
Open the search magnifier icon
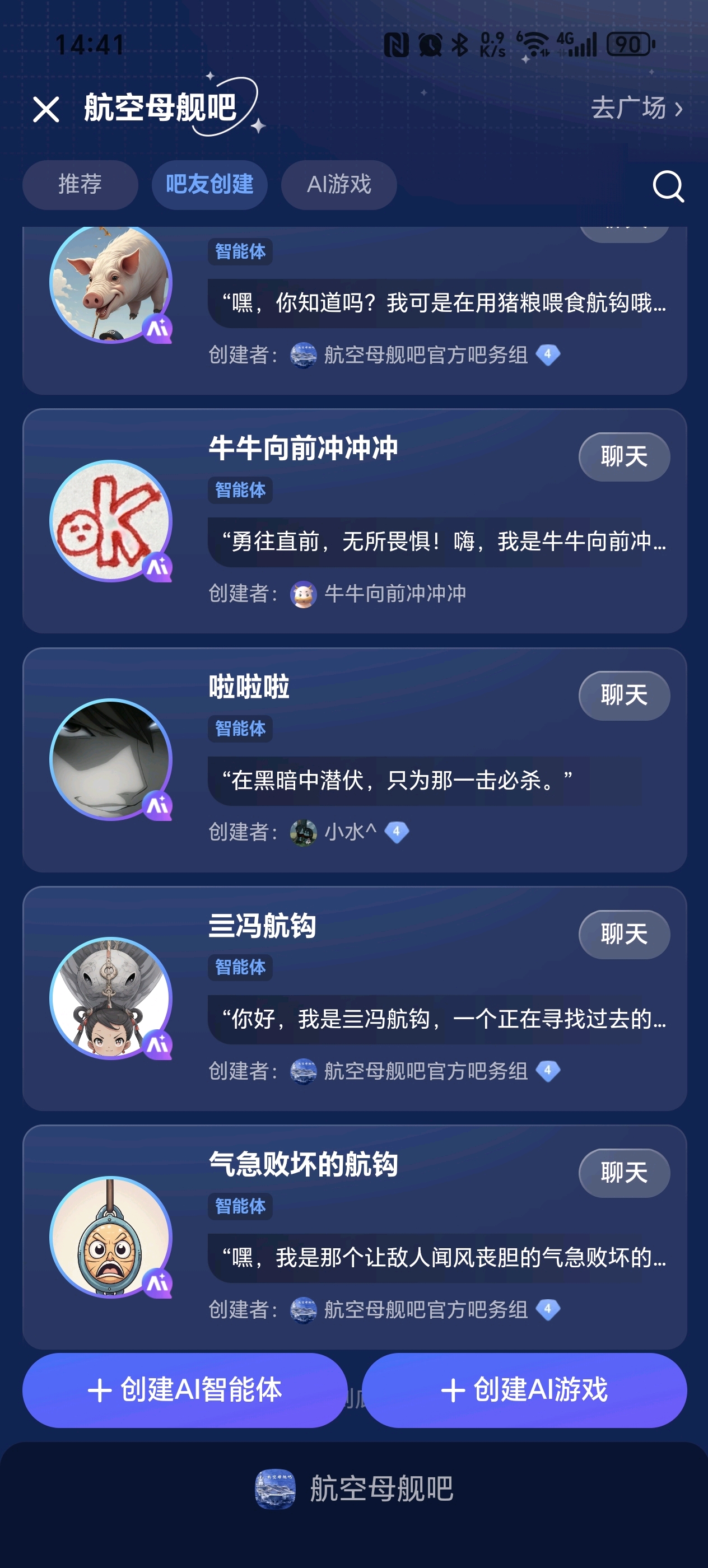pos(668,186)
